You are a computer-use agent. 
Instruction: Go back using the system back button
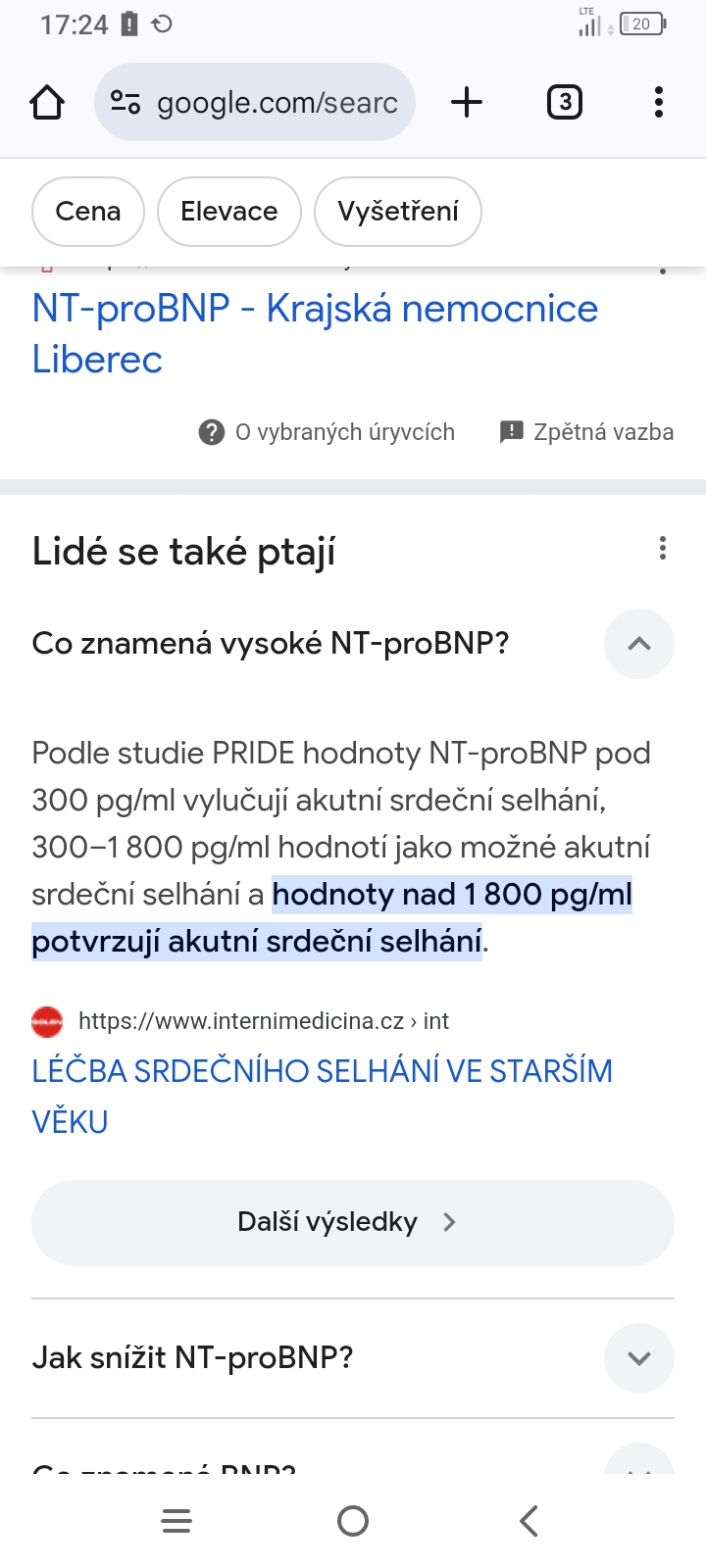[529, 1521]
